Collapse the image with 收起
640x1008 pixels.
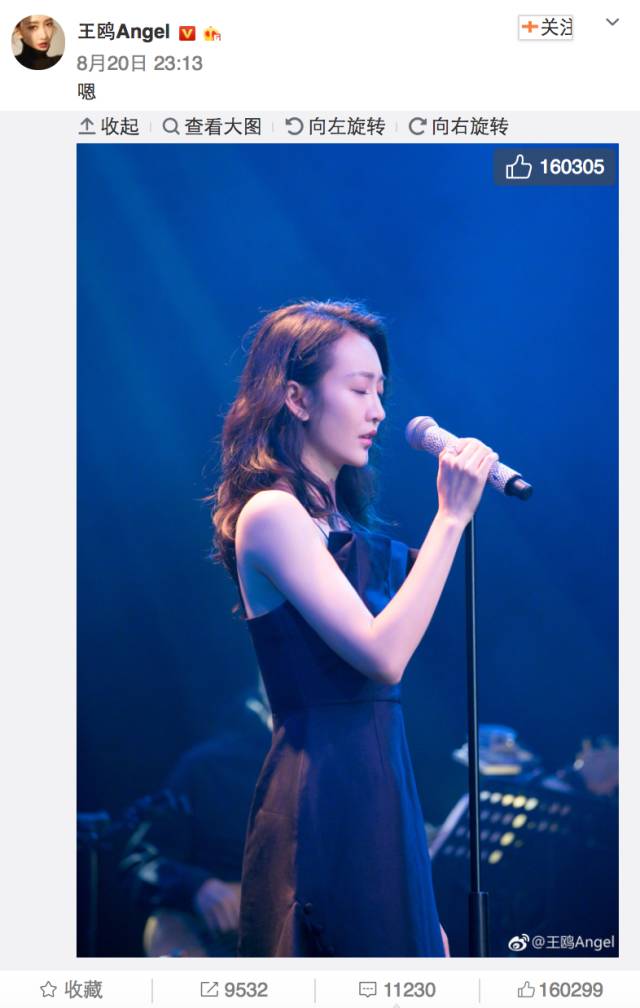tap(109, 127)
